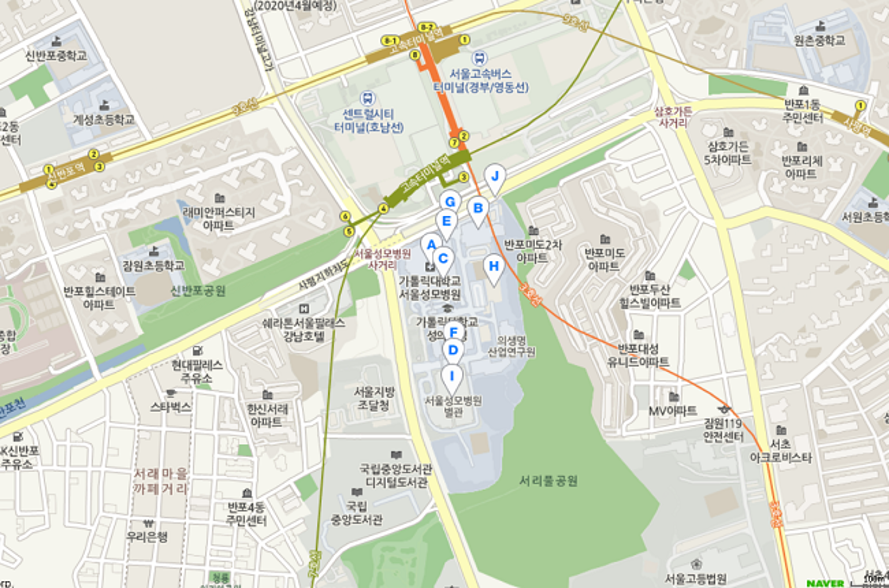Tap marker J near the terminal
This screenshot has width=889, height=588.
[493, 176]
